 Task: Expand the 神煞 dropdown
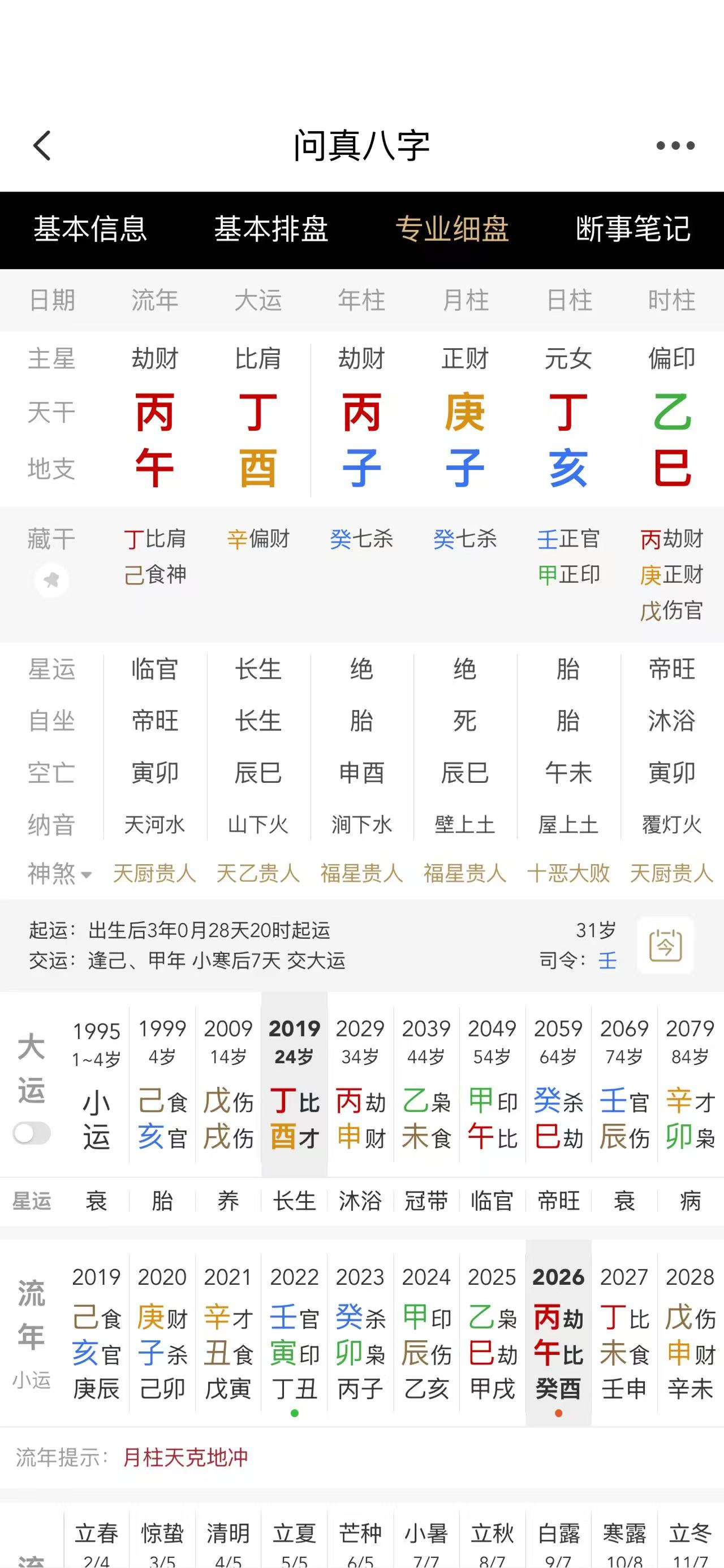(60, 874)
